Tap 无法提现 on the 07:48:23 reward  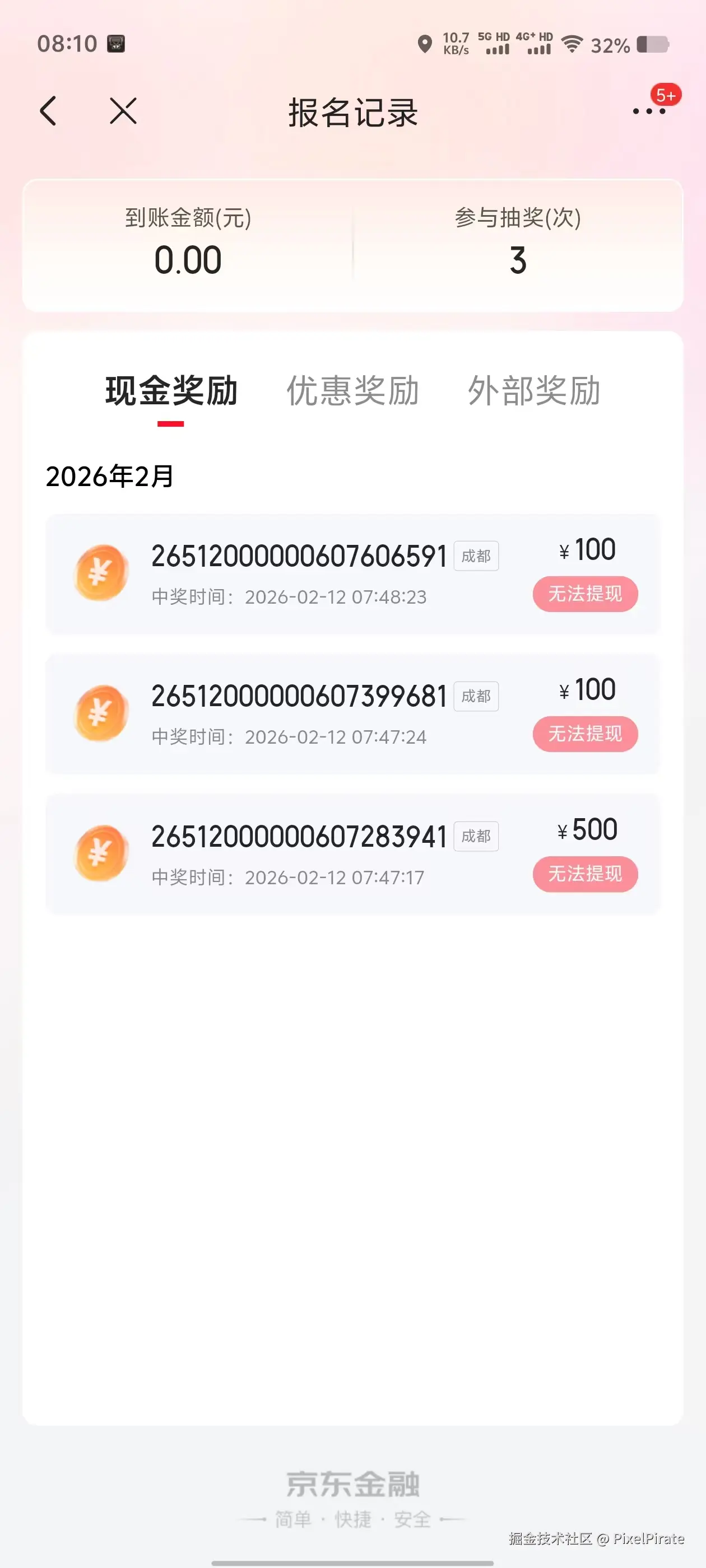click(585, 594)
